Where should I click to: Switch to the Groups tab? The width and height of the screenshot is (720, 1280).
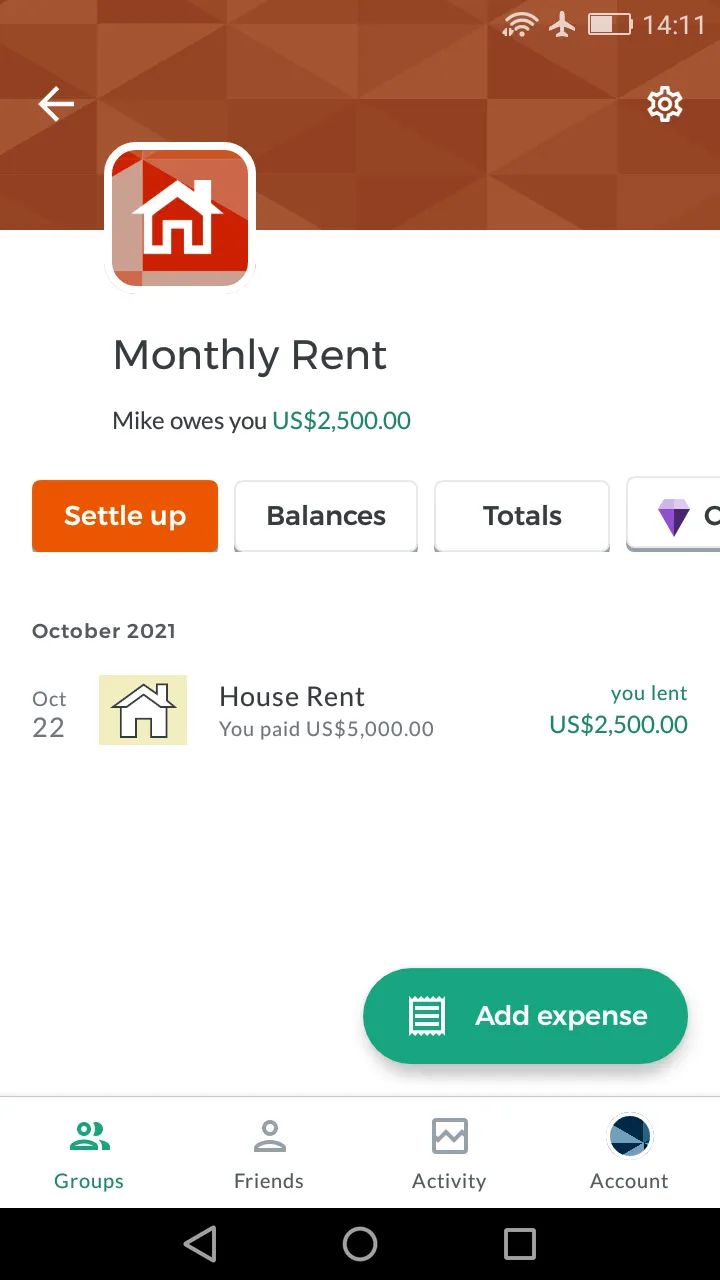(x=89, y=1154)
